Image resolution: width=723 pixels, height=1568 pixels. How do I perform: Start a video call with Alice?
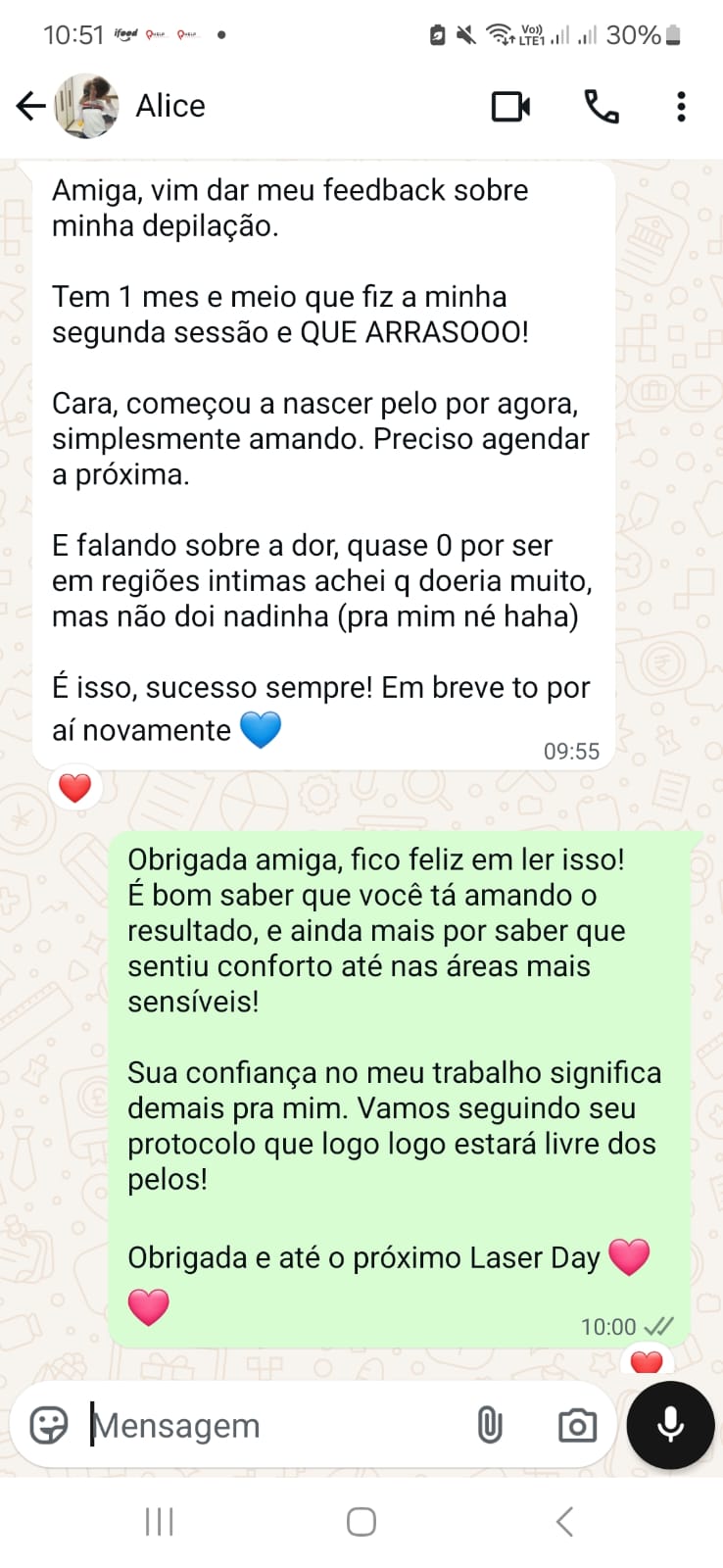coord(510,106)
